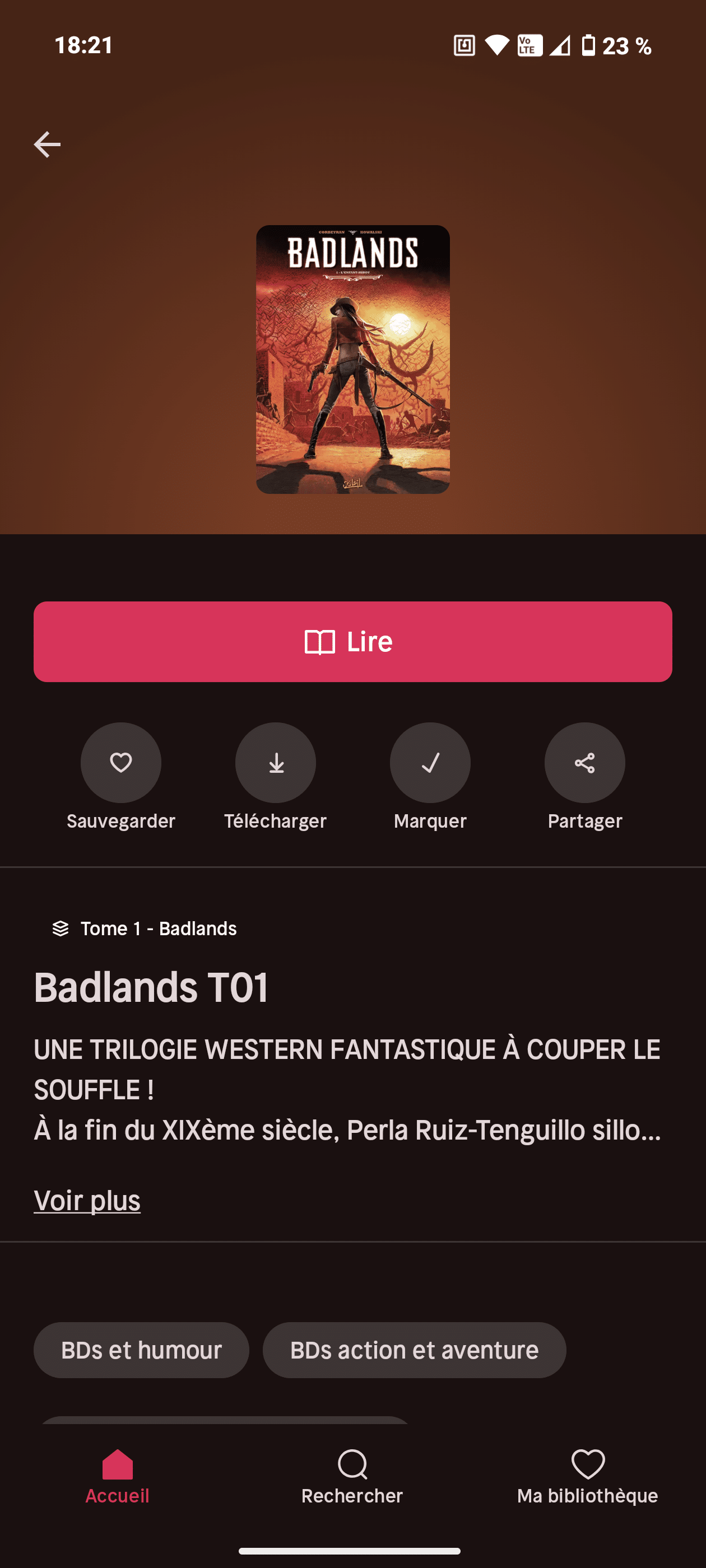Open the Ma bibliothèque tab
This screenshot has height=1568, width=706.
587,1477
